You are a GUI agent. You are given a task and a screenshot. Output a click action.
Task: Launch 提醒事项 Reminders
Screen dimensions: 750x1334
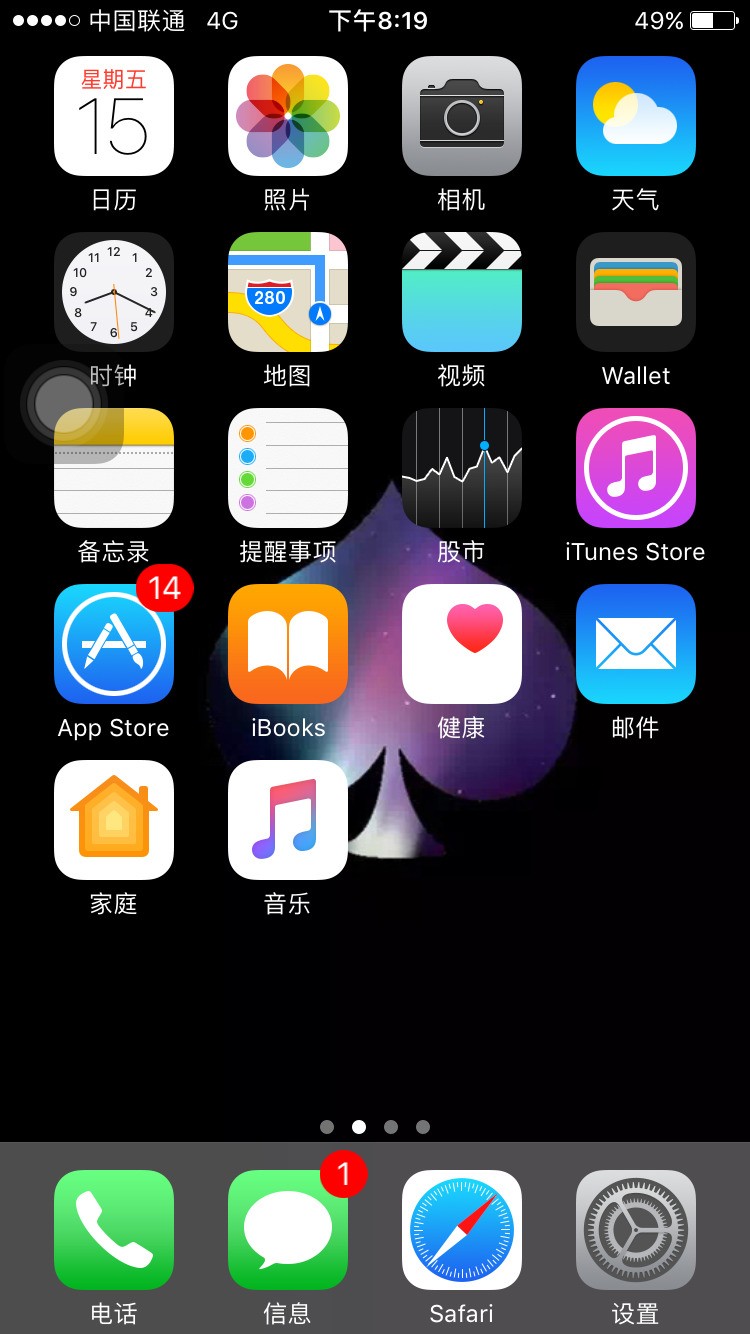tap(288, 468)
